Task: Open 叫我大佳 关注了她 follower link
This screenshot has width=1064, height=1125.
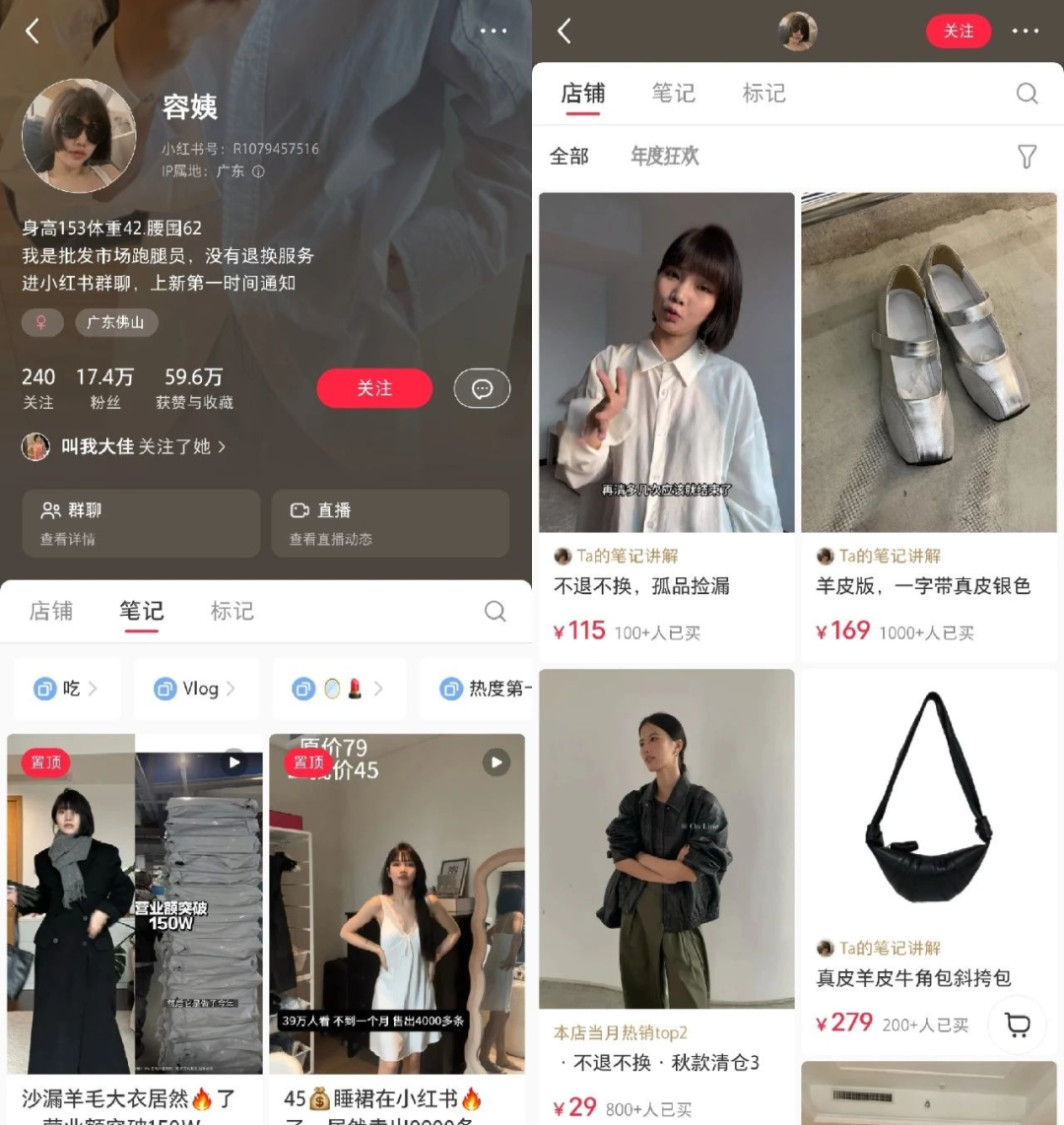Action: point(125,446)
